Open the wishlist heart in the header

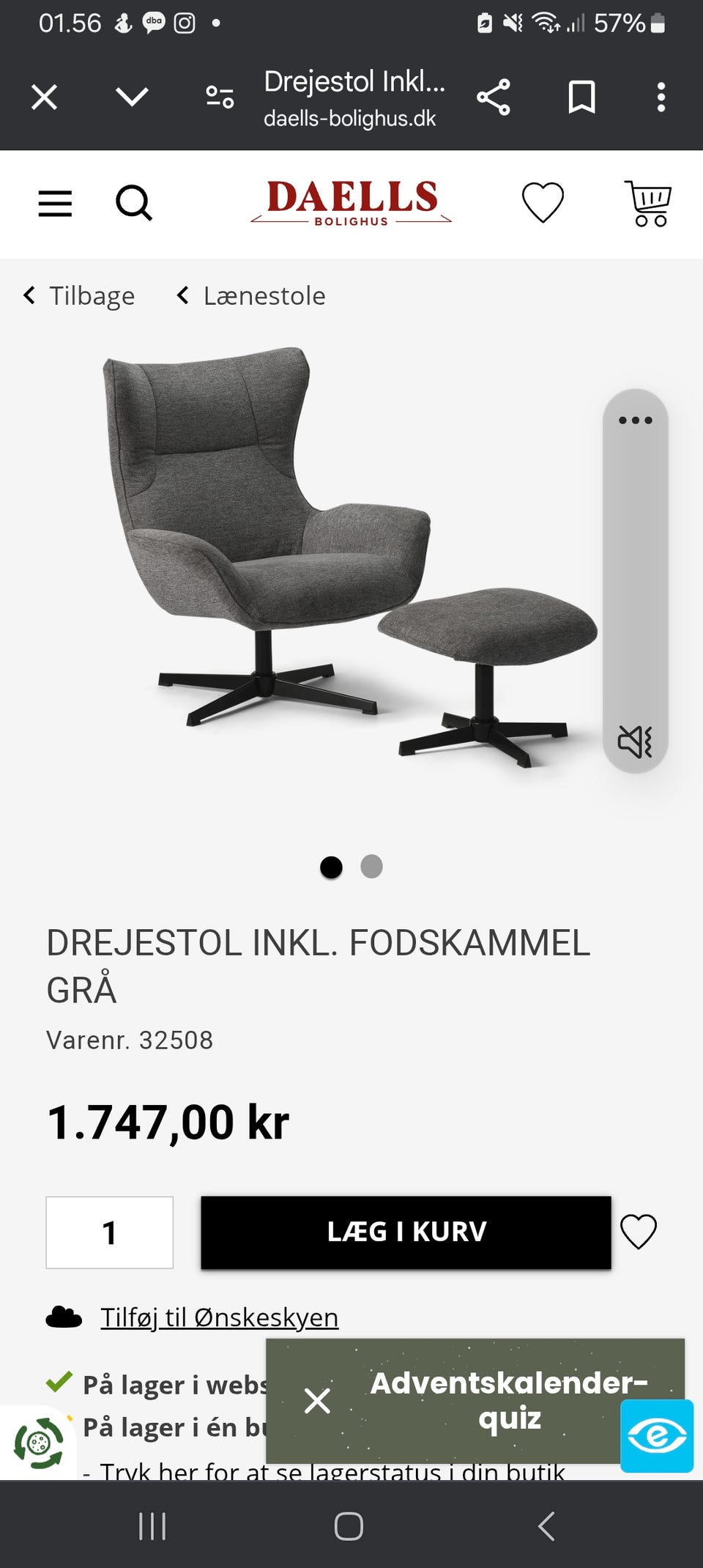tap(543, 202)
